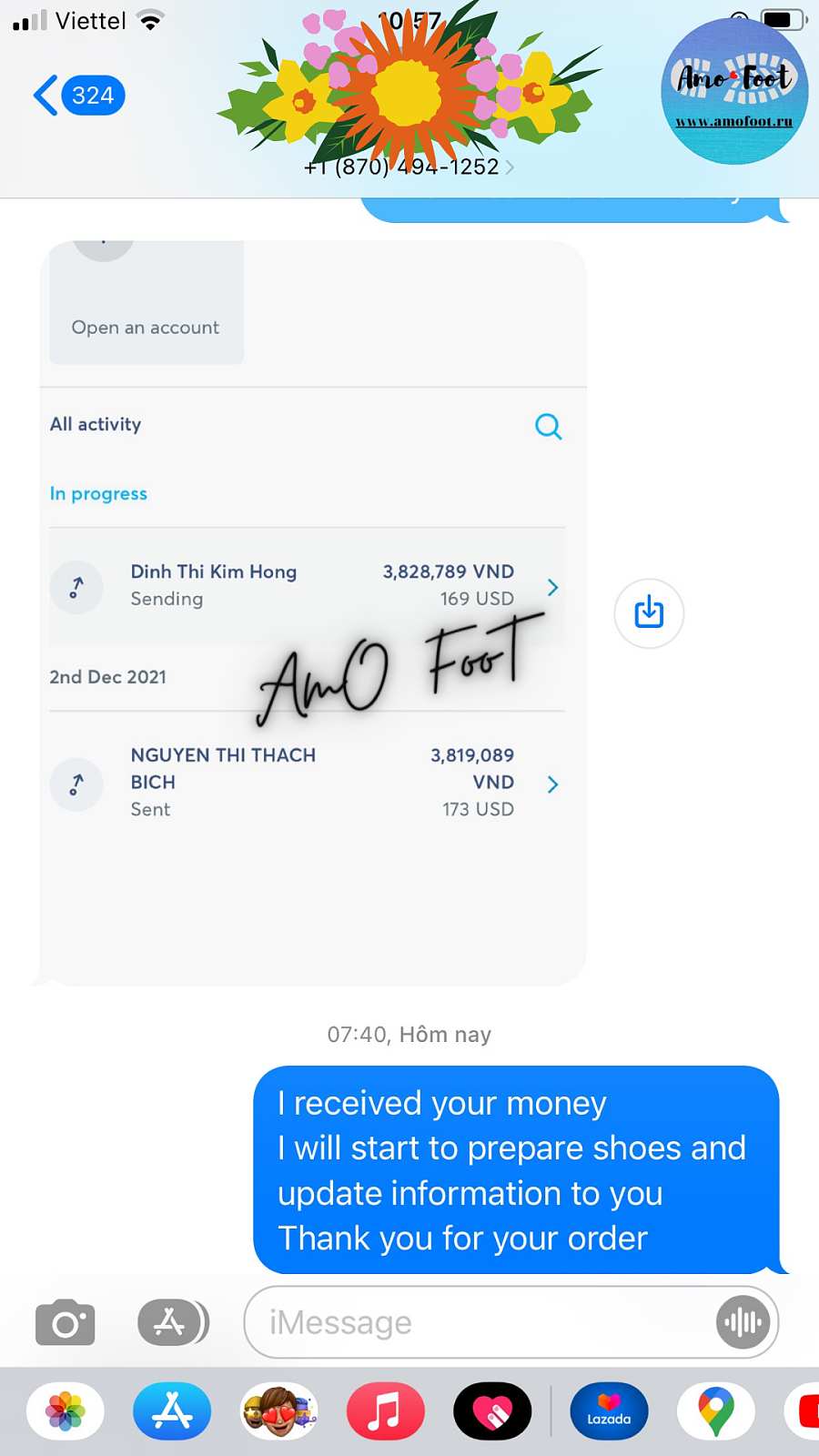
Task: Open Digital Touch heart app
Action: [492, 1411]
